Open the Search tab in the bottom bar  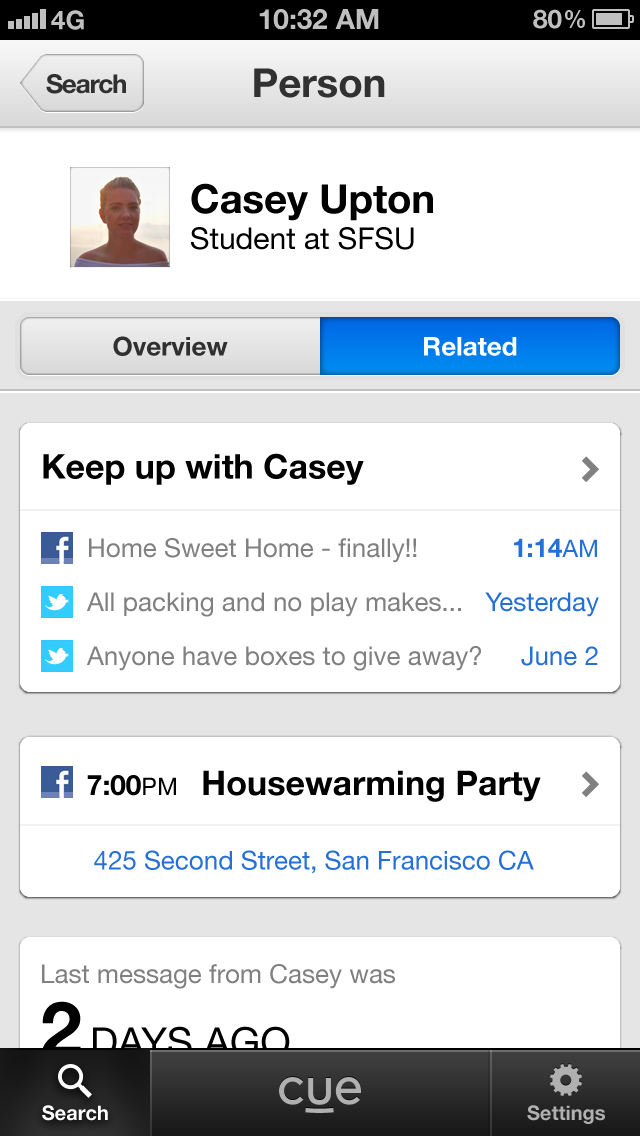tap(75, 1094)
